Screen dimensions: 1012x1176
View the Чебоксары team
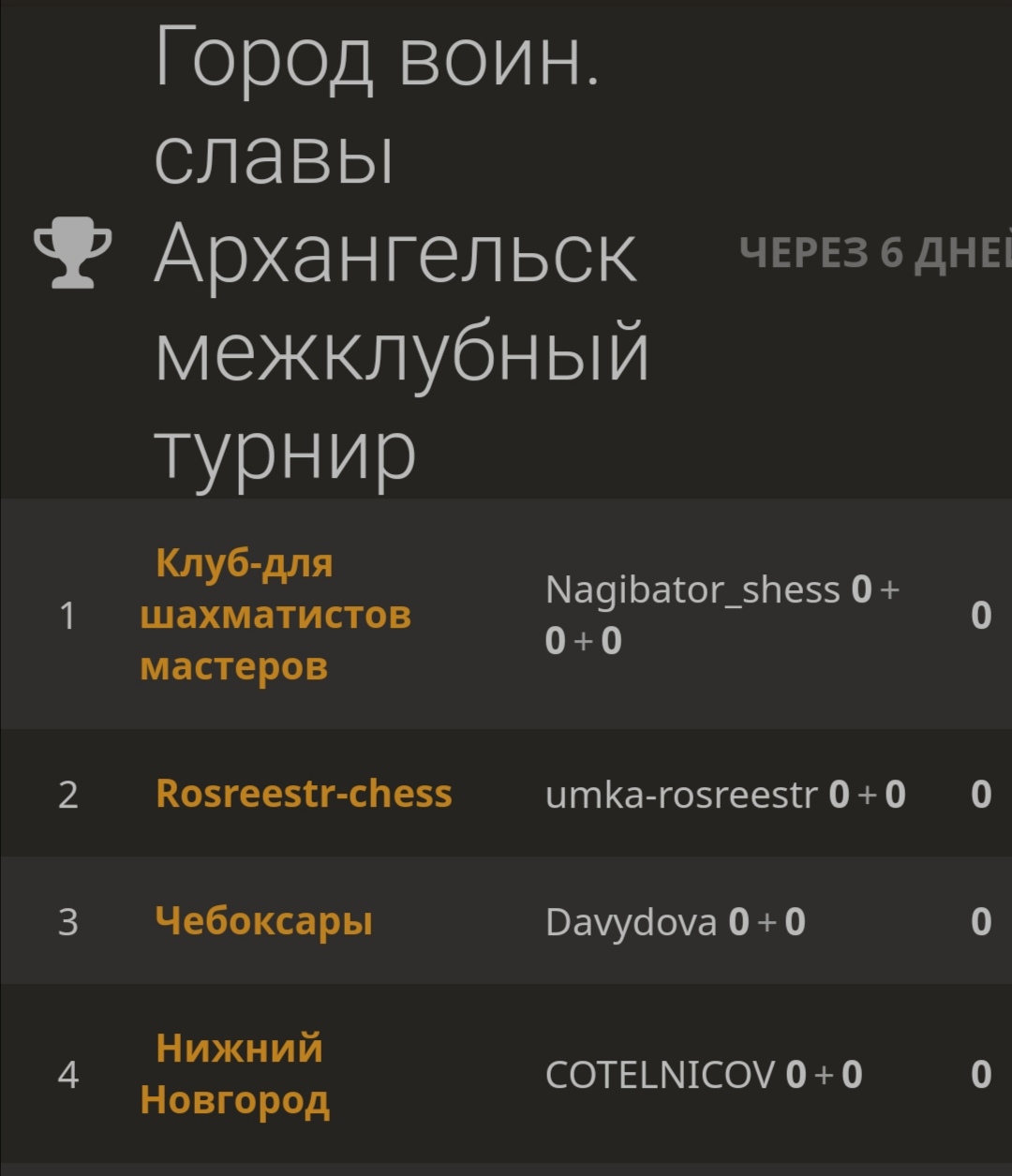tap(263, 921)
